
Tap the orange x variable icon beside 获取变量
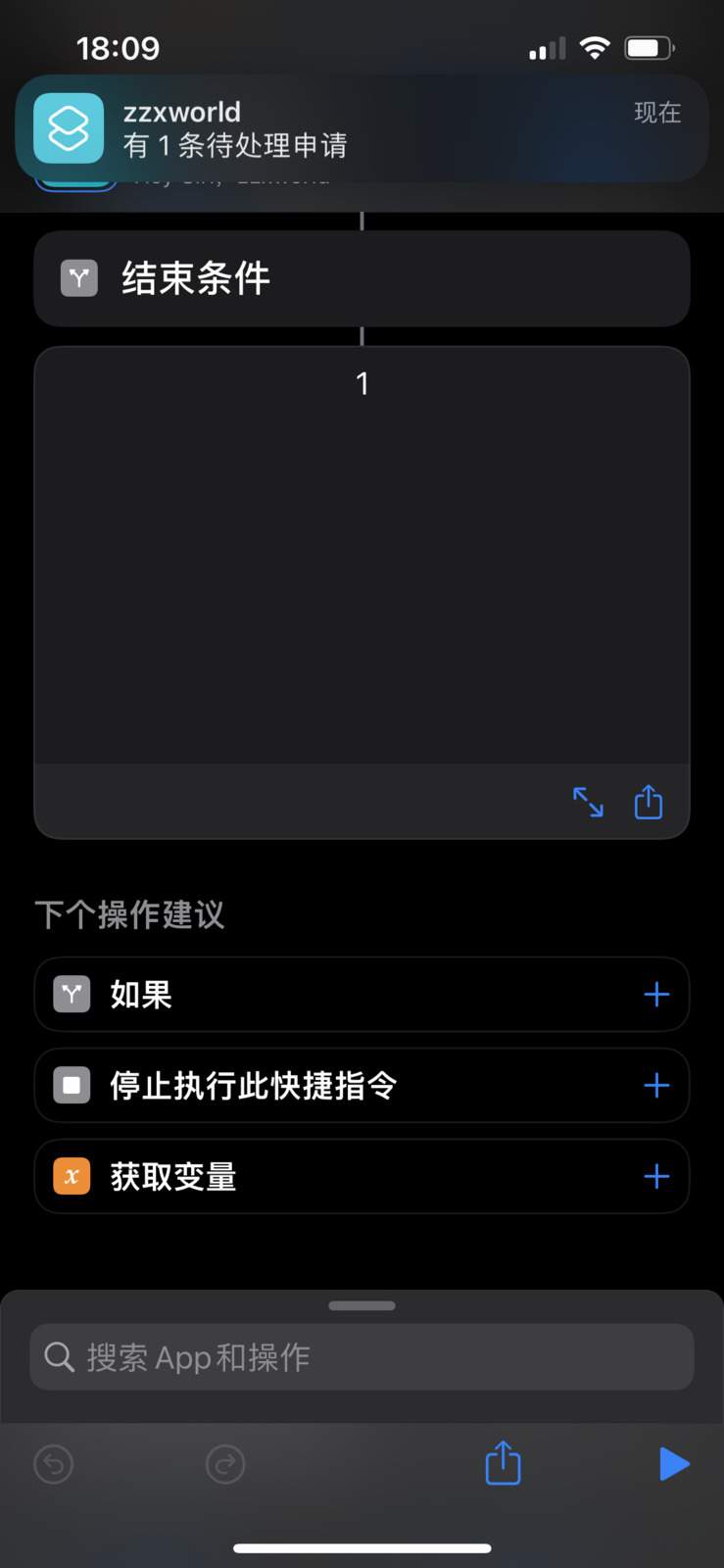[x=71, y=1176]
